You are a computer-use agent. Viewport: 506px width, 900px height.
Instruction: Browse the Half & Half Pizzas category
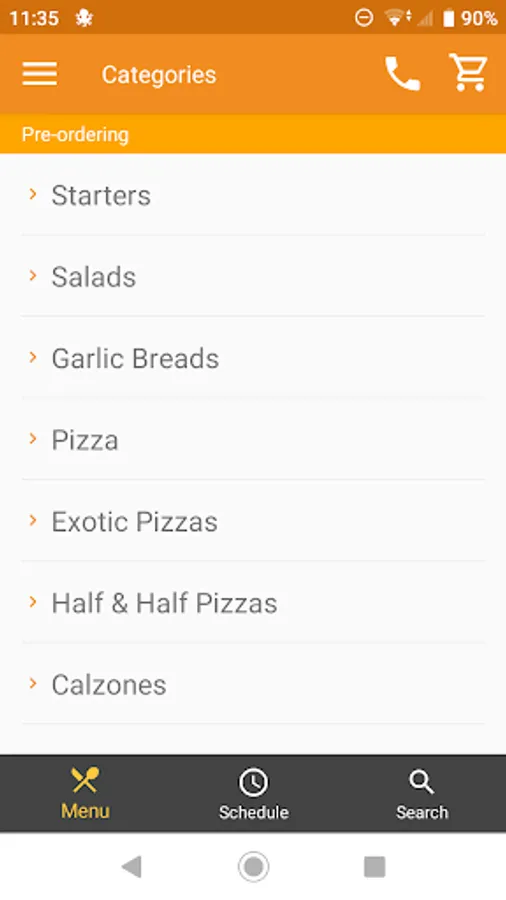253,603
